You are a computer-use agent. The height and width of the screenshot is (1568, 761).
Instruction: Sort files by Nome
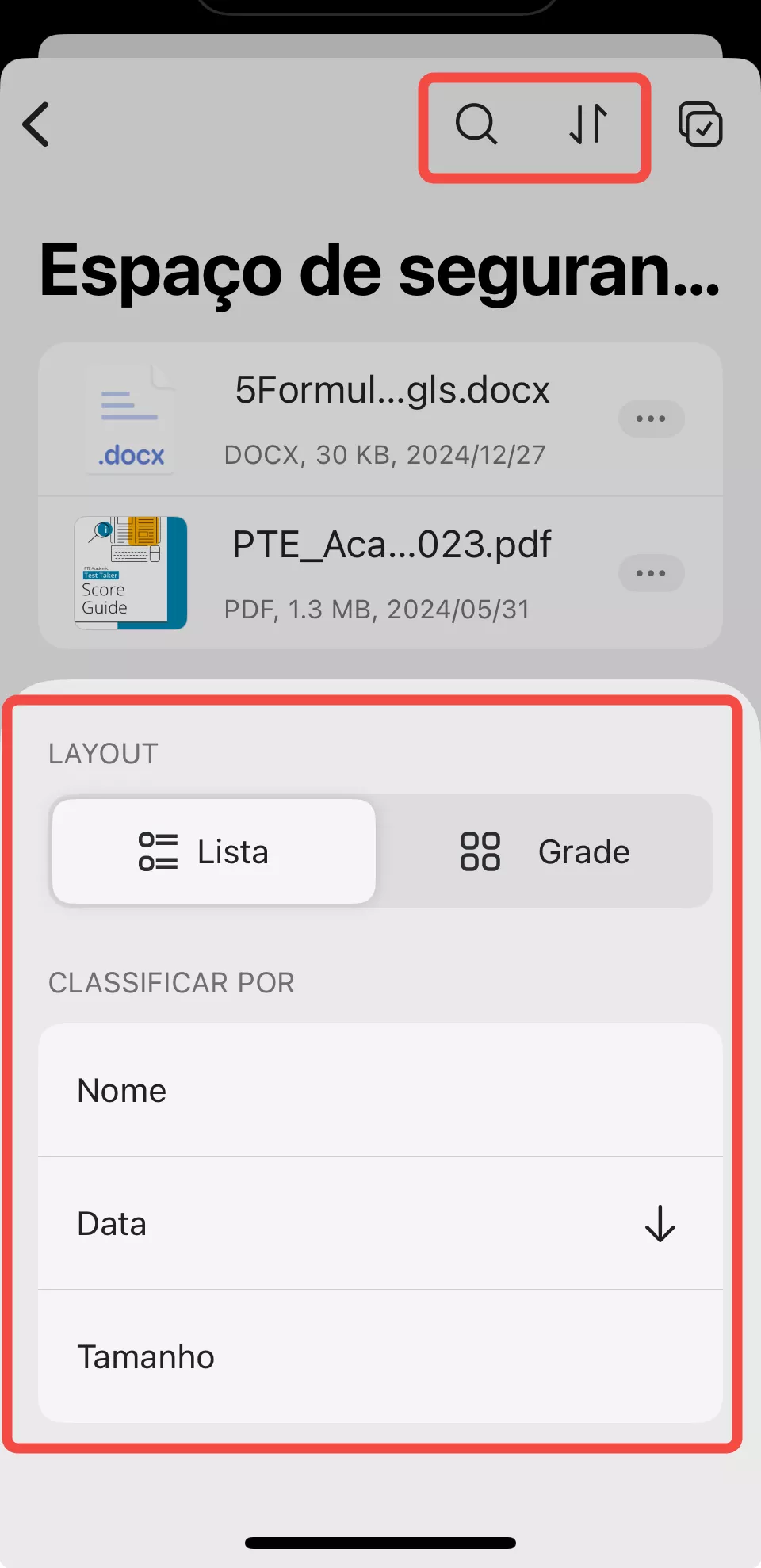pos(380,1090)
